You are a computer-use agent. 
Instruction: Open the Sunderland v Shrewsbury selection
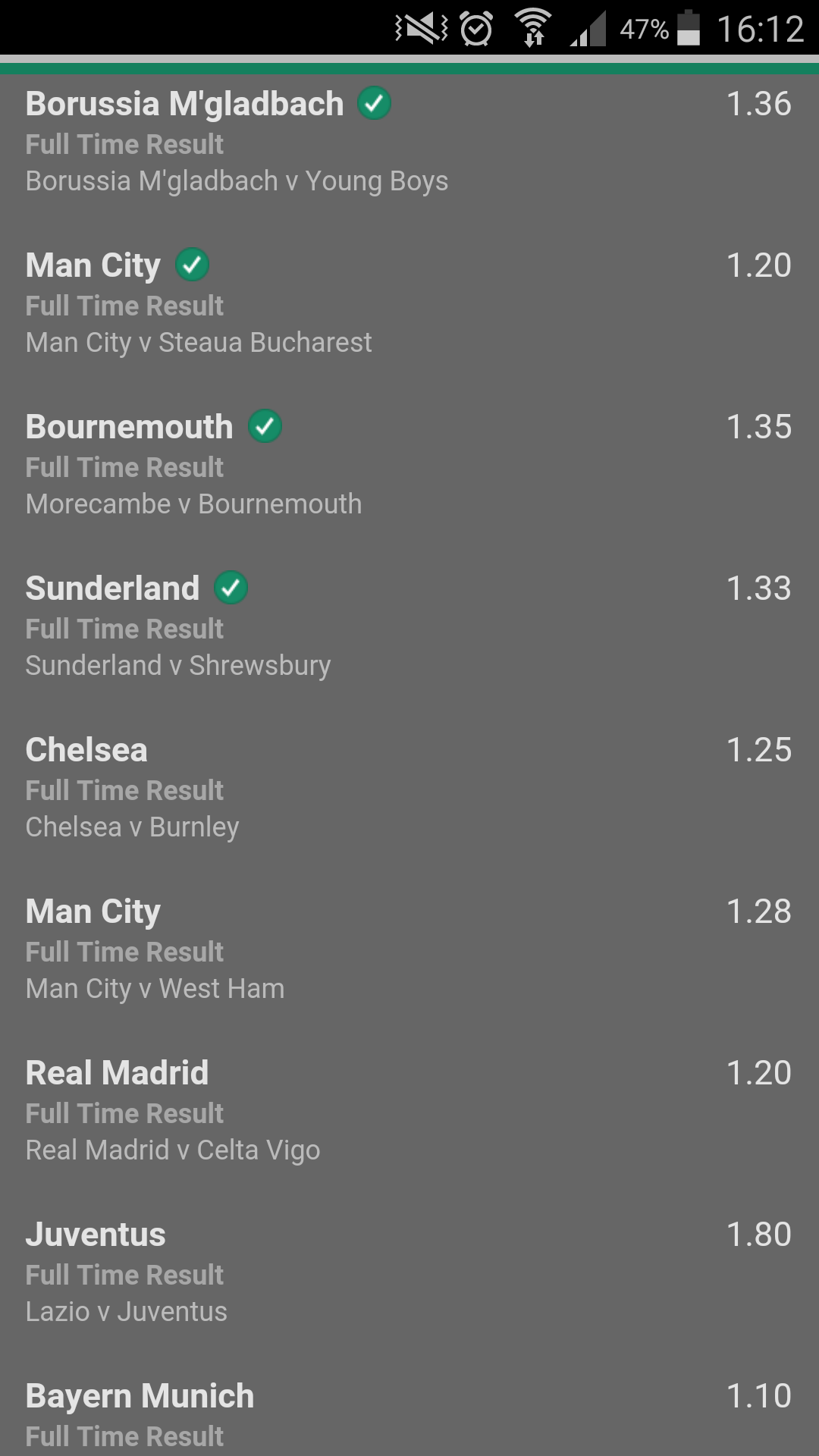pyautogui.click(x=409, y=627)
